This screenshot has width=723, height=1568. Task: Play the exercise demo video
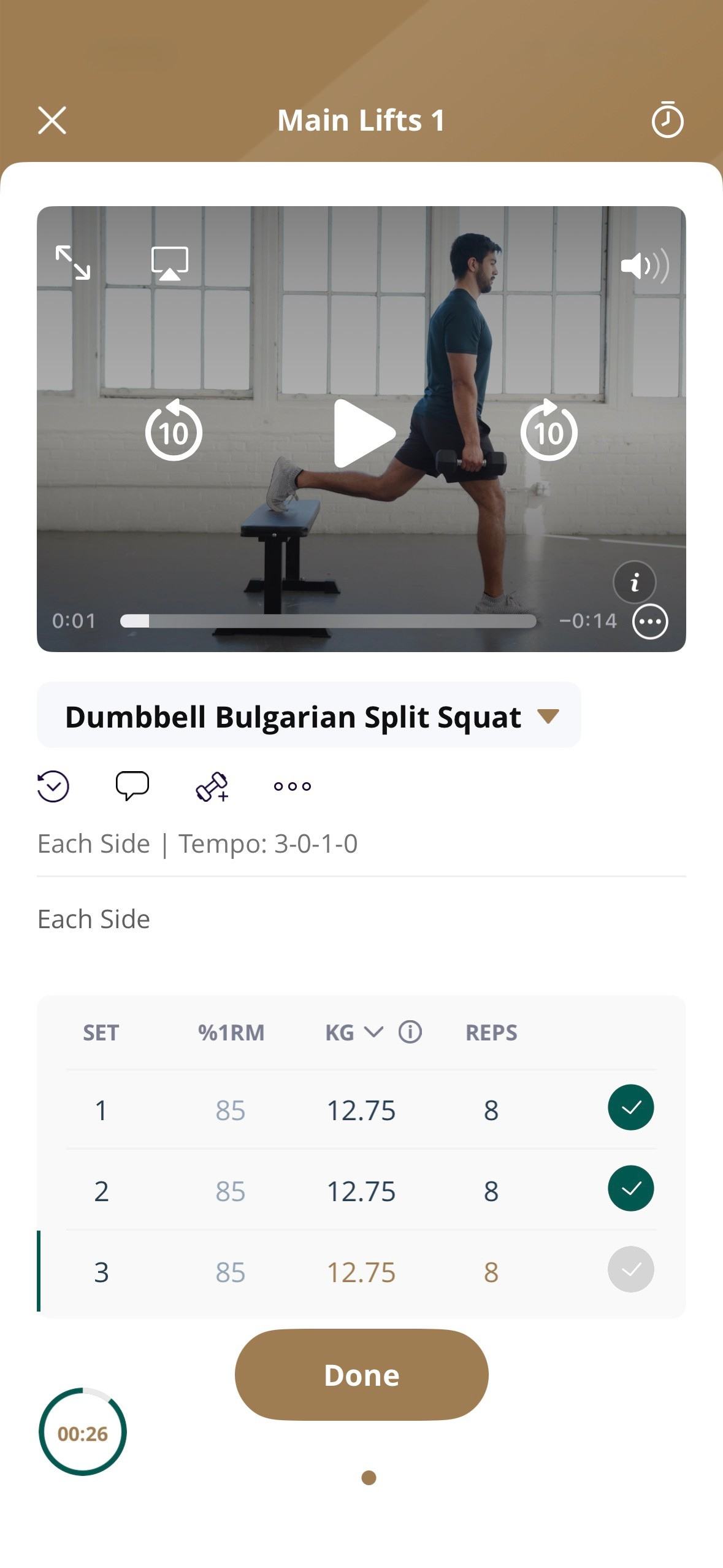(x=362, y=432)
